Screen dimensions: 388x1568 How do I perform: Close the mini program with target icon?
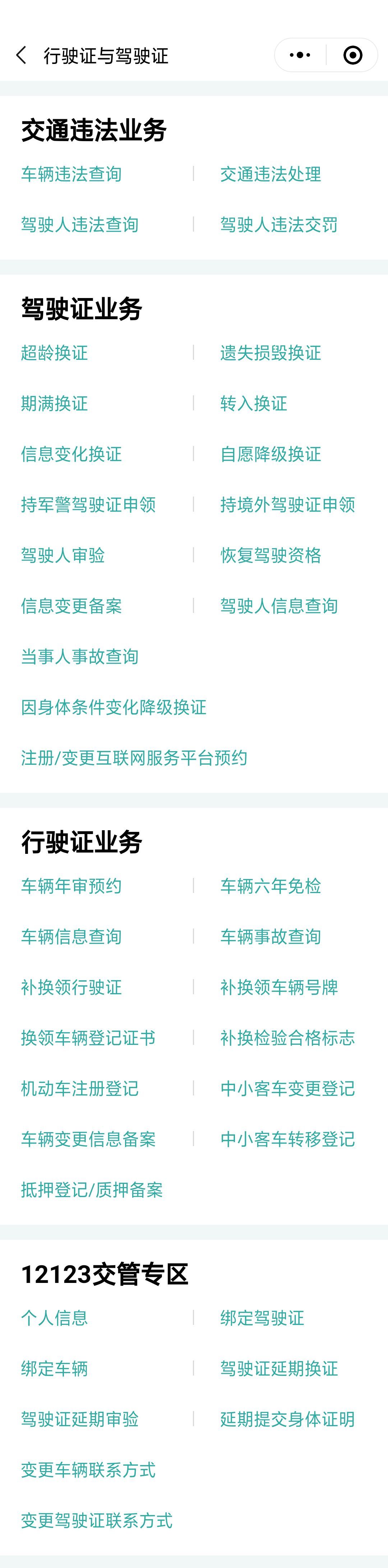[x=353, y=55]
